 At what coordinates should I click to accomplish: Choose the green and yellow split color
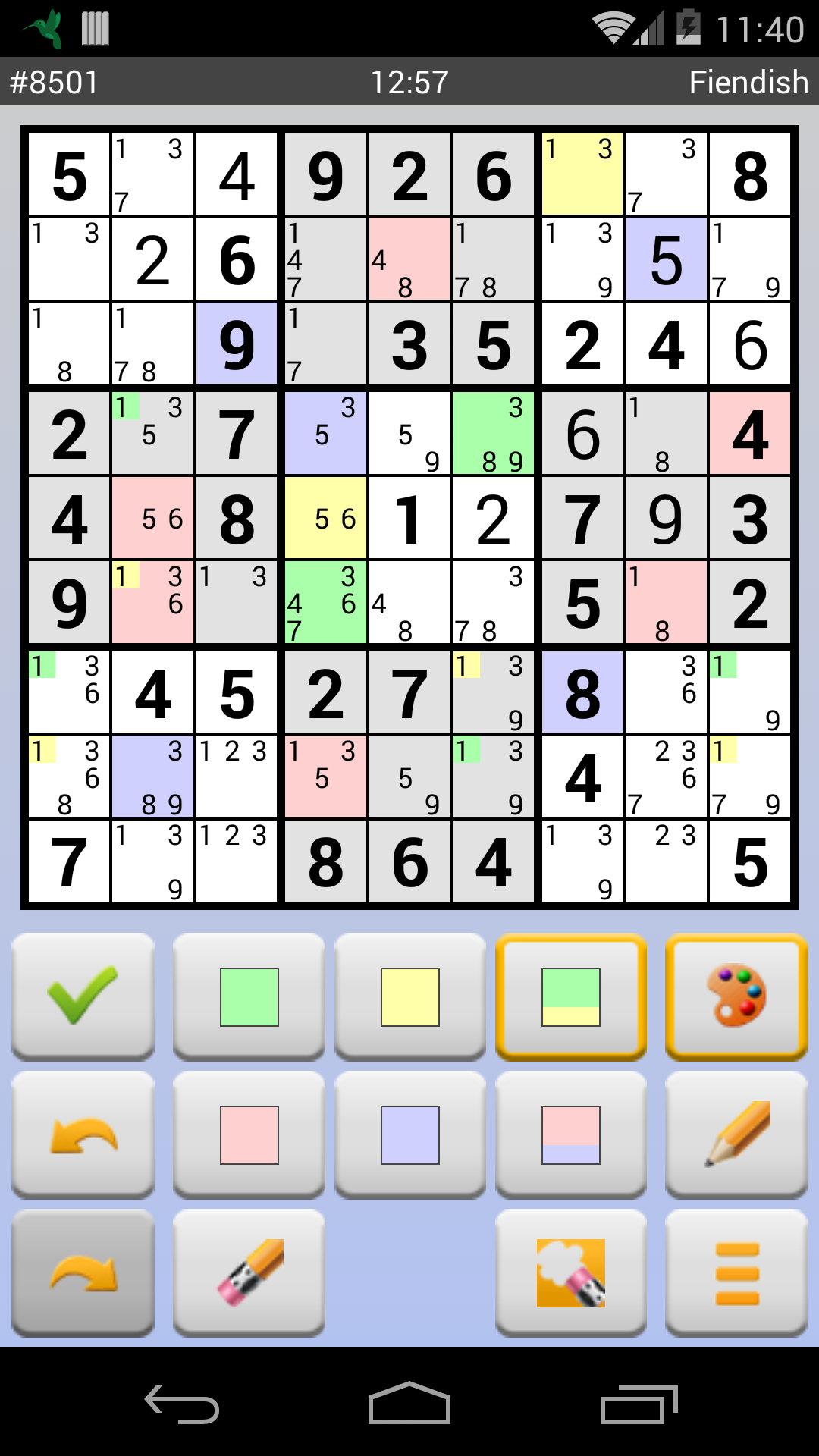tap(570, 996)
